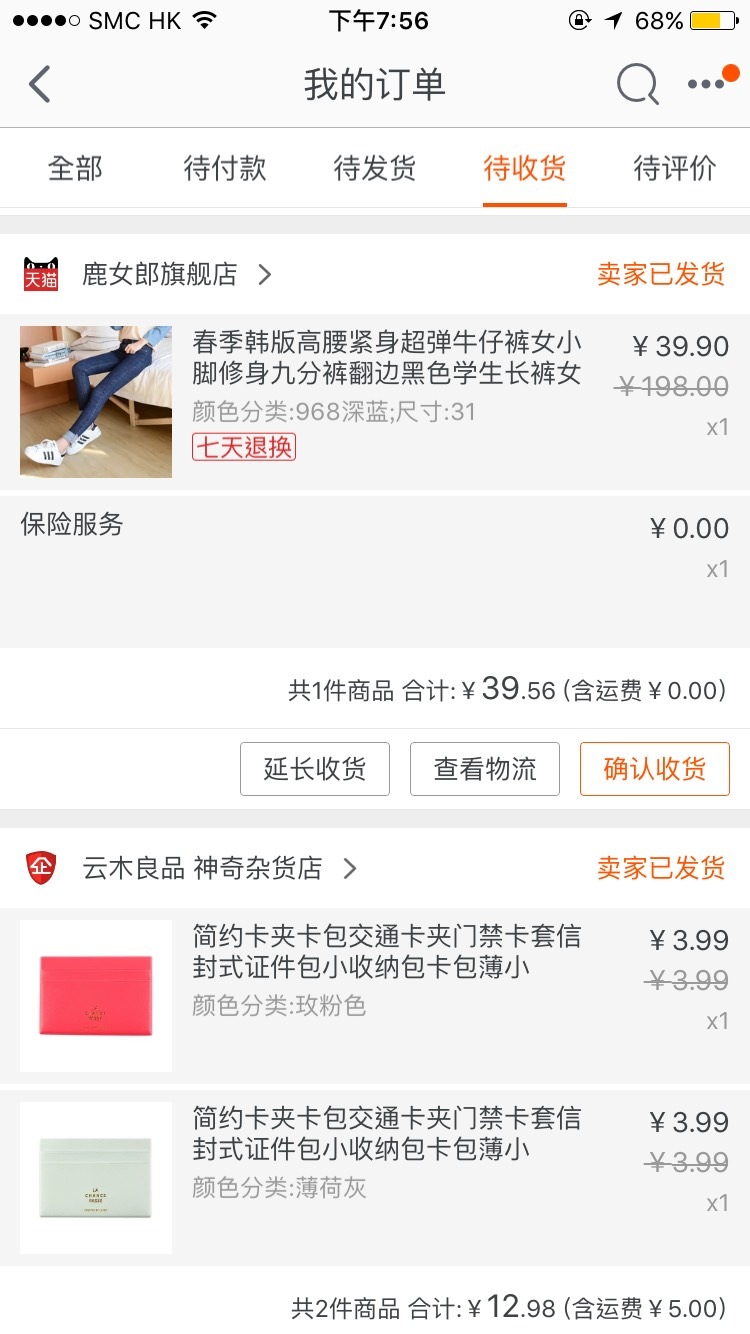The image size is (750, 1334).
Task: Tap the 查看物流 button
Action: (485, 769)
